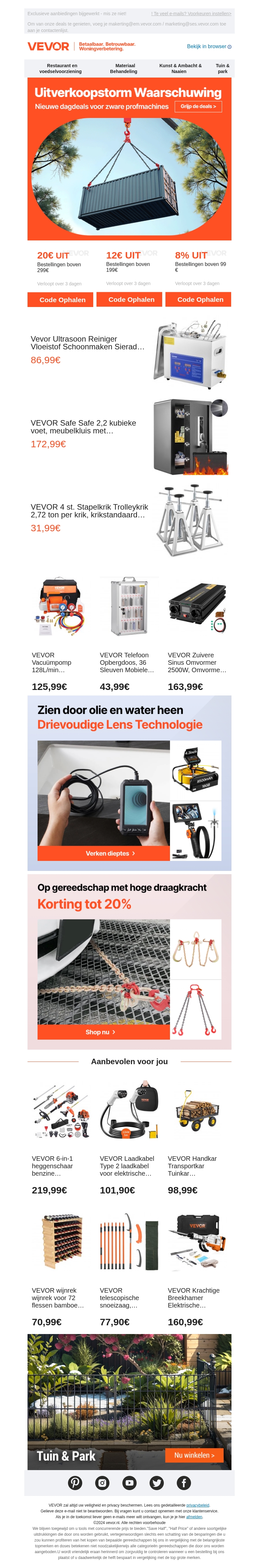Image resolution: width=259 pixels, height=1568 pixels.
Task: Open the Restaurant en voedselvoorziening category
Action: pos(60,68)
